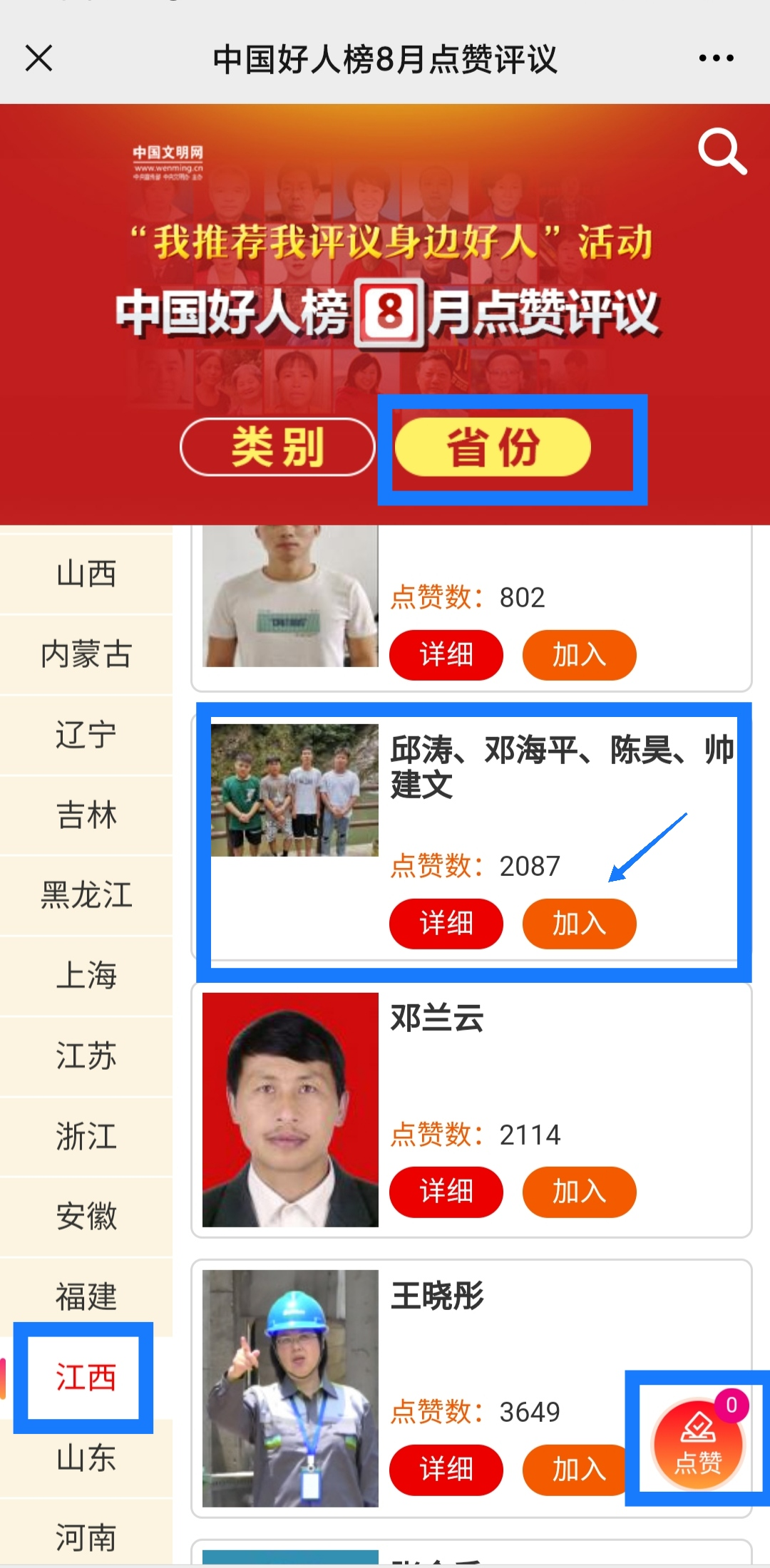The height and width of the screenshot is (1568, 770).
Task: Switch to the 省份 tab
Action: coord(493,447)
